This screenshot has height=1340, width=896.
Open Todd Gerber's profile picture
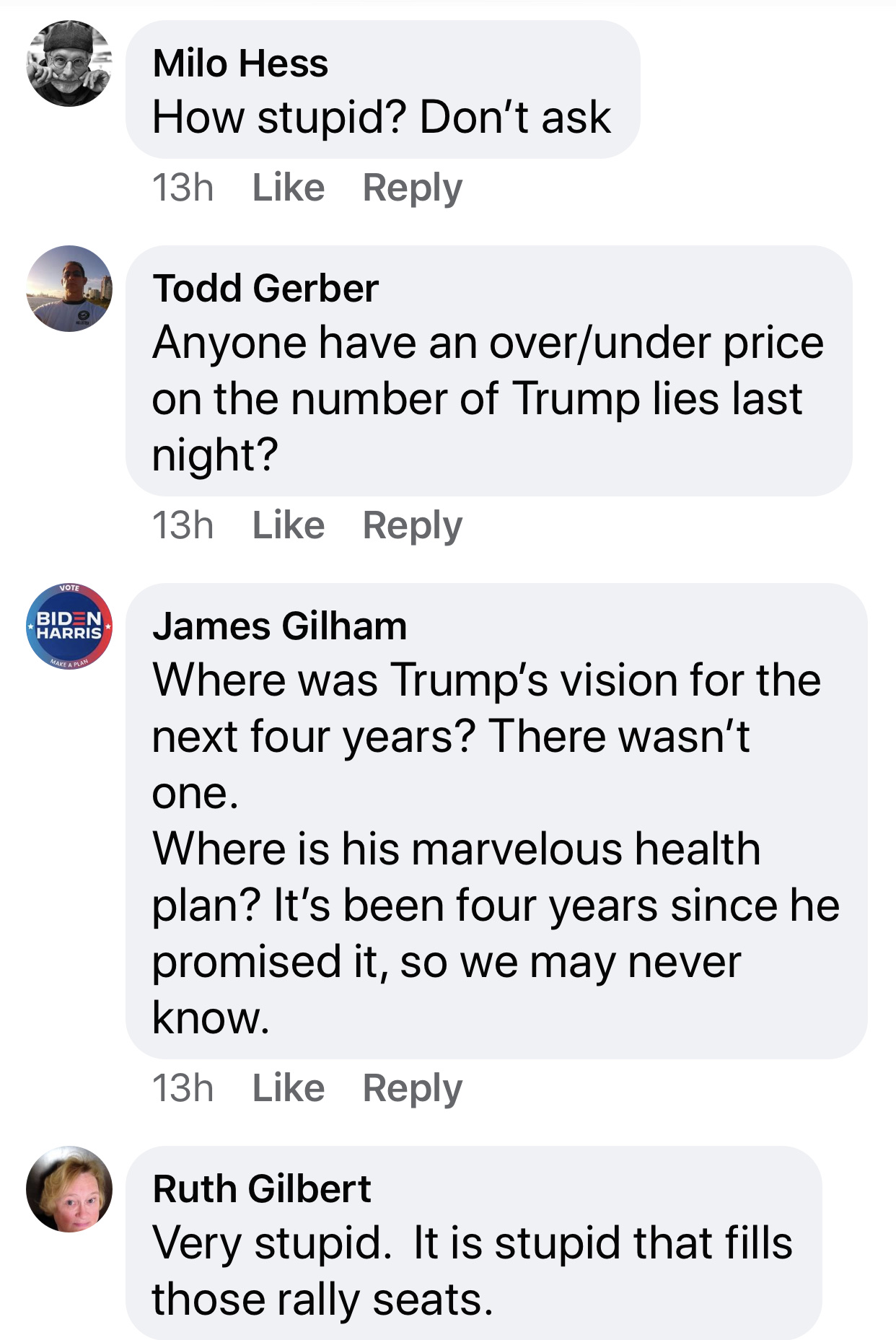click(x=69, y=289)
